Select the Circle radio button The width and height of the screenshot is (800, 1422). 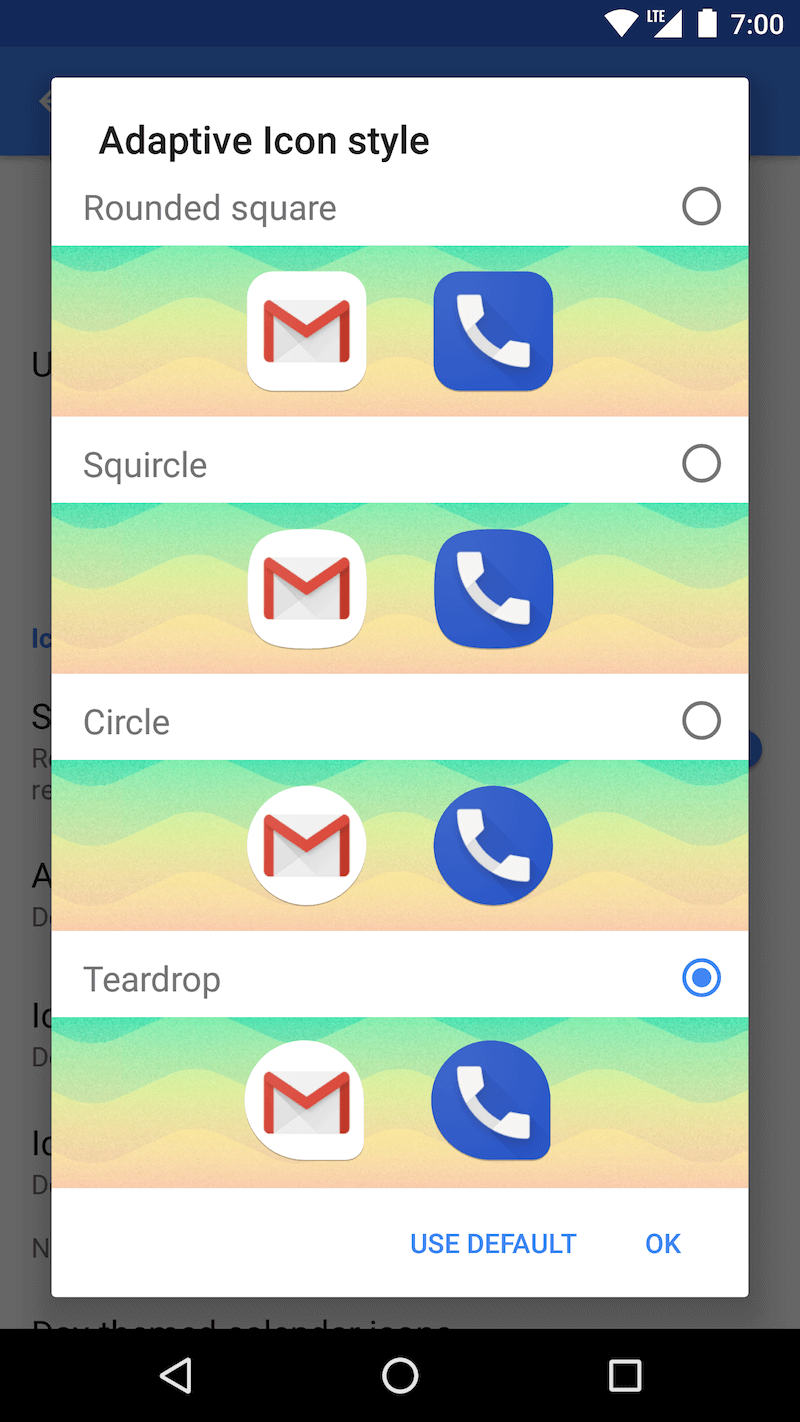tap(701, 720)
